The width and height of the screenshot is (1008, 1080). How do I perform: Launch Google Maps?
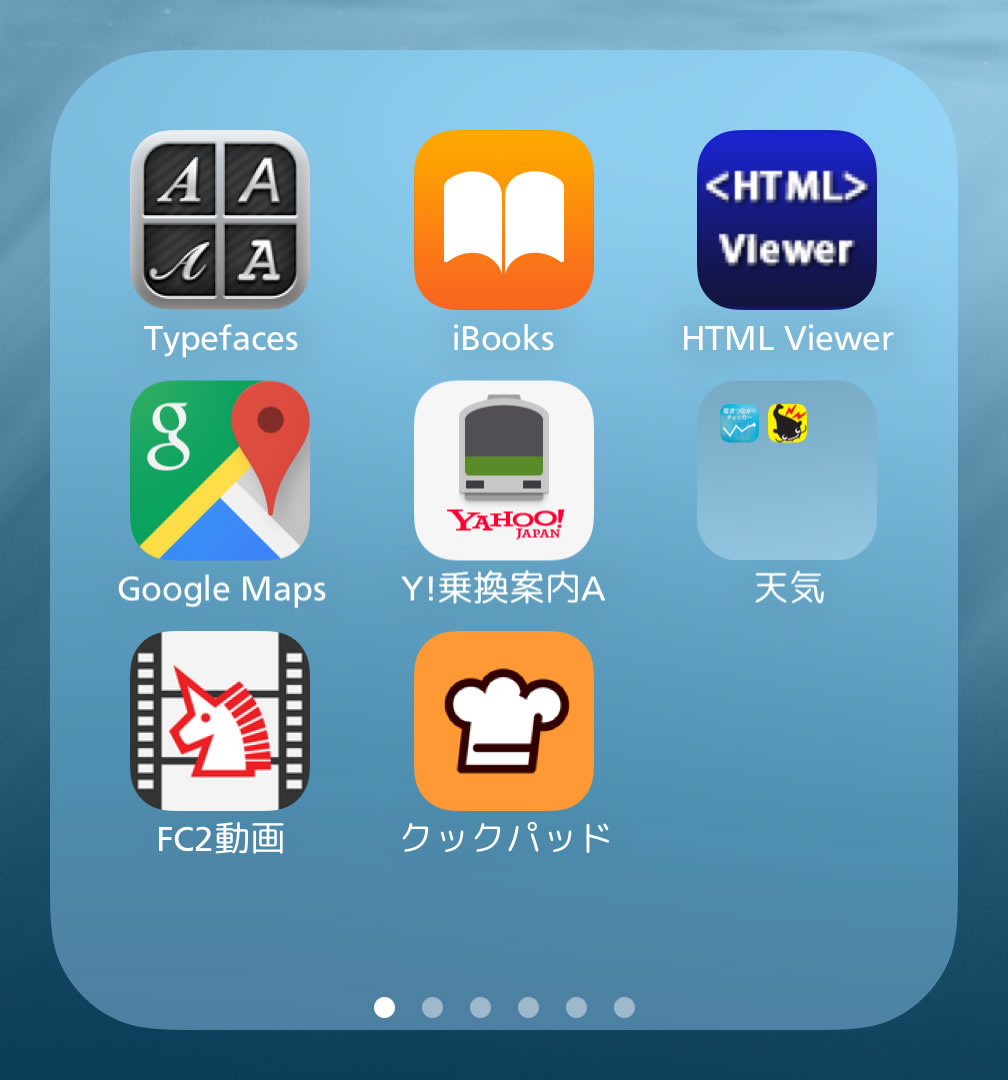pyautogui.click(x=220, y=470)
